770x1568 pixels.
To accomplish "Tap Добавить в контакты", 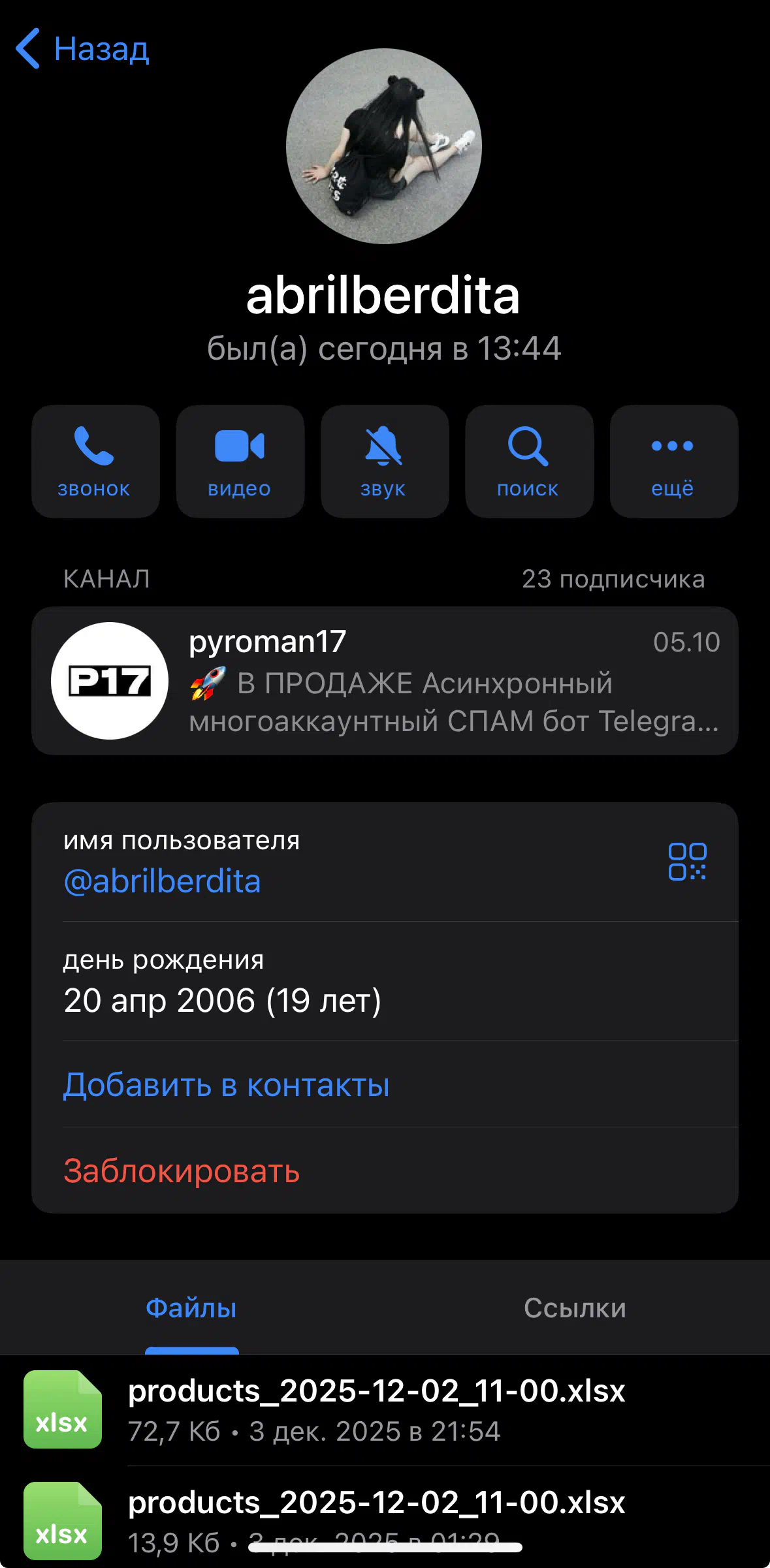I will click(226, 1085).
